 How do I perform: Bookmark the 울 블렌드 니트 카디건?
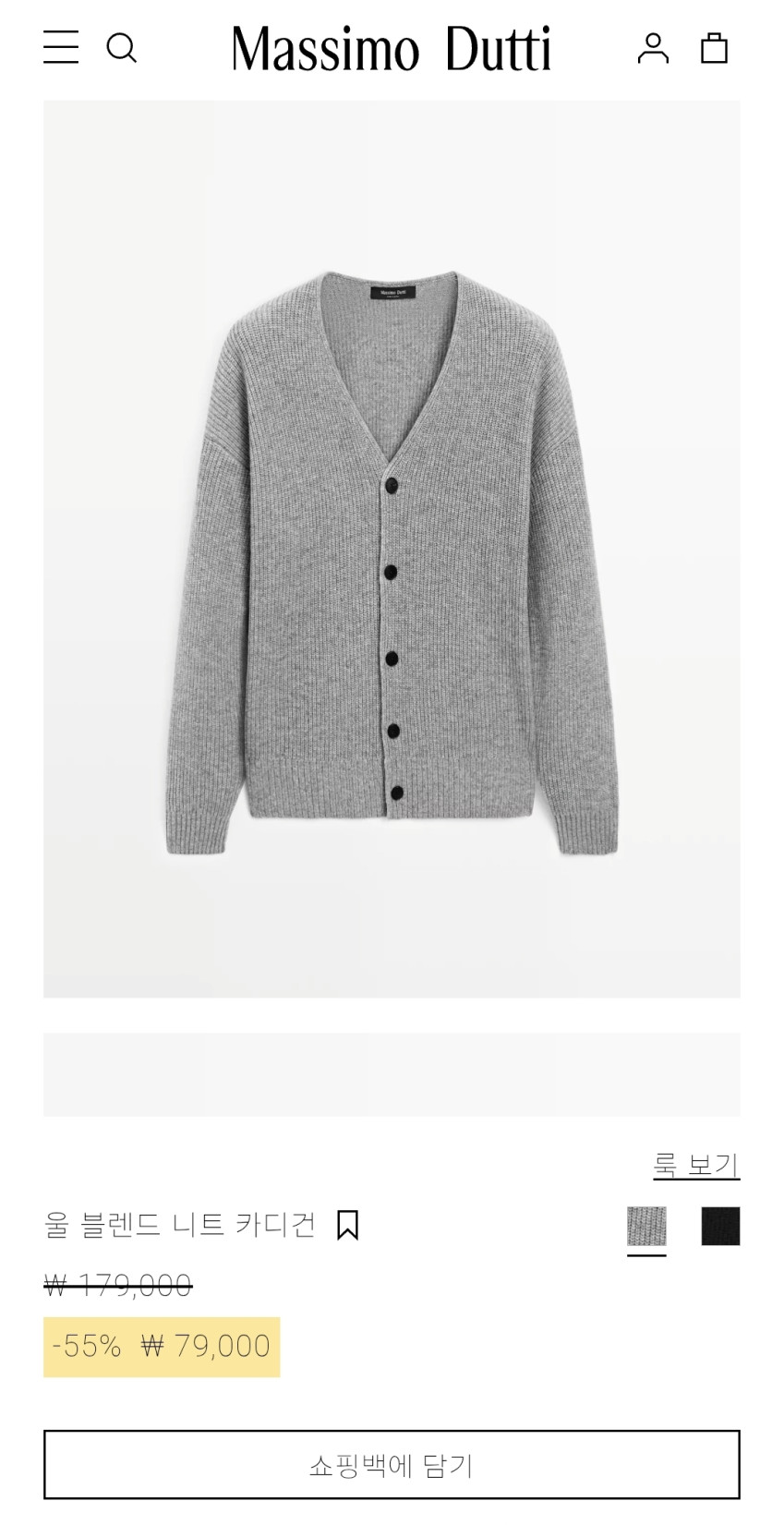click(347, 1225)
